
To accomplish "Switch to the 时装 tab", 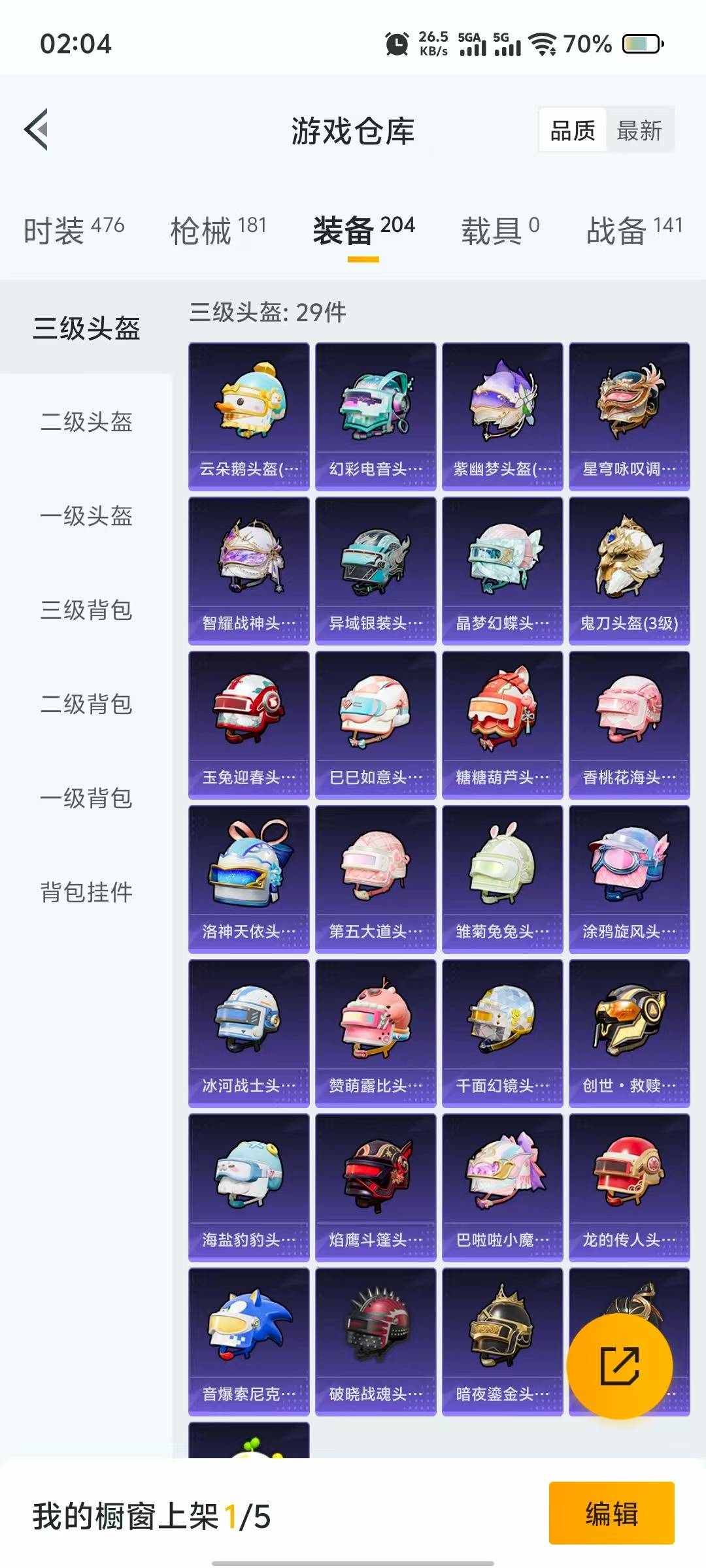I will coord(74,230).
